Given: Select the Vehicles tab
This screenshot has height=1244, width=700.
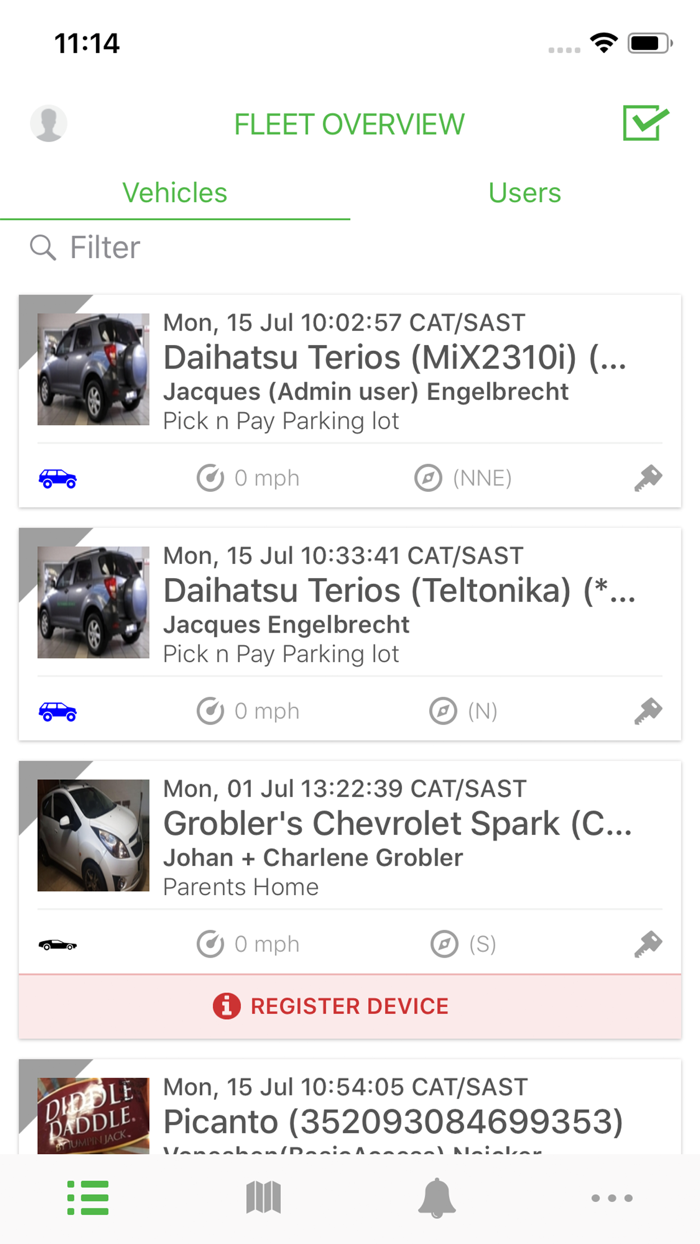Looking at the screenshot, I should point(175,193).
